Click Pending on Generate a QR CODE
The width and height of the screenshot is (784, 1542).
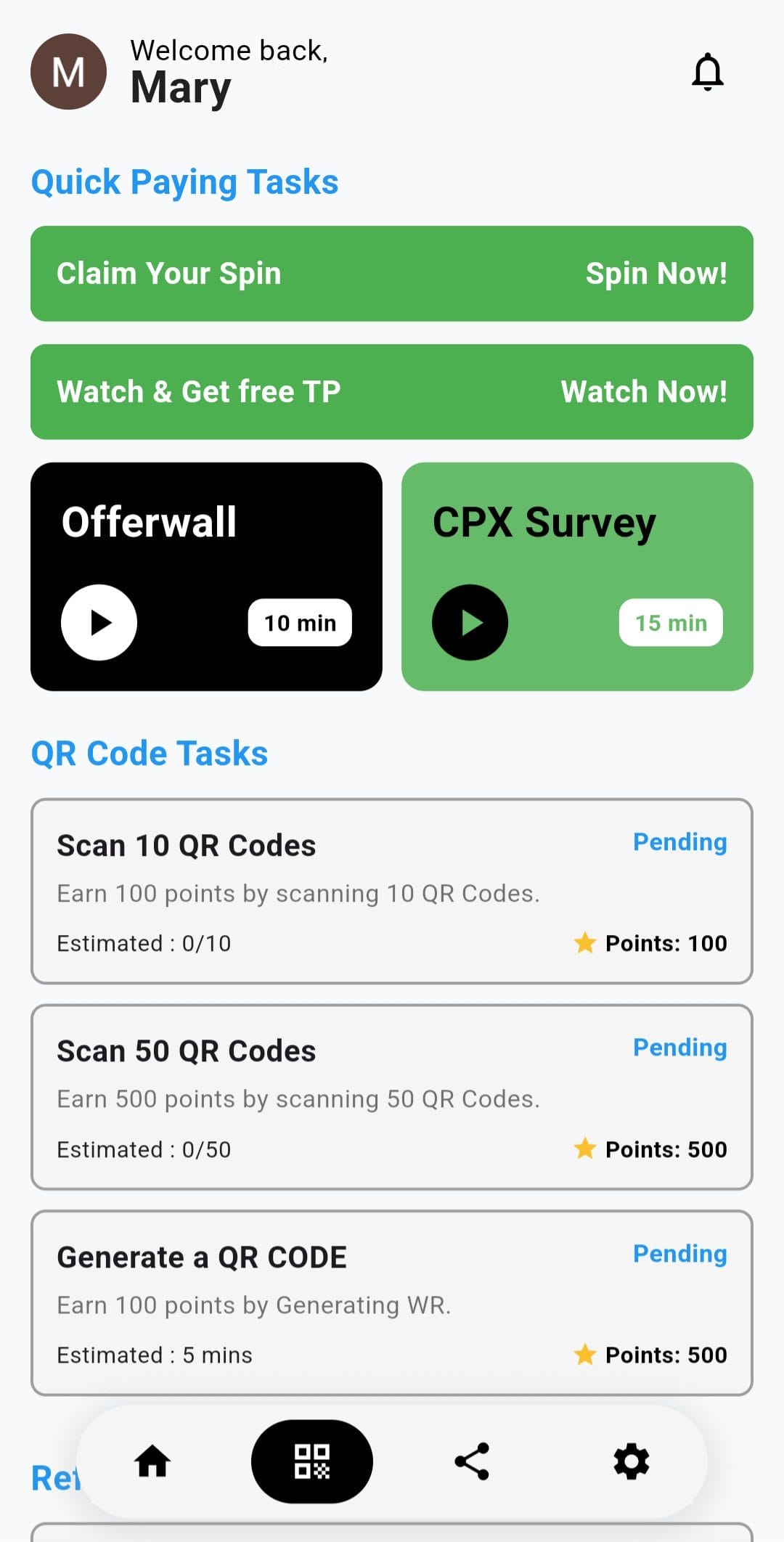coord(679,1253)
